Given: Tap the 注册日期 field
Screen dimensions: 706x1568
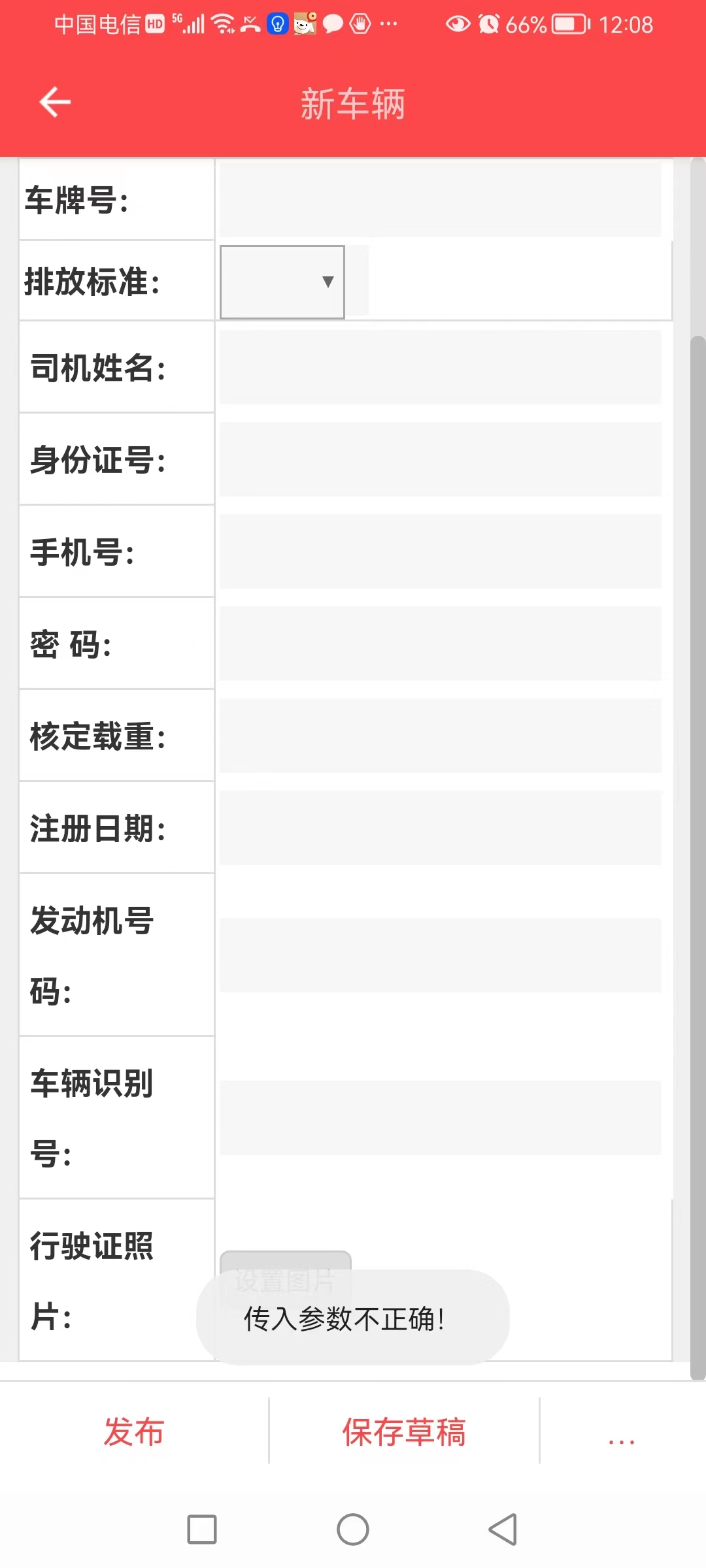Looking at the screenshot, I should 440,828.
